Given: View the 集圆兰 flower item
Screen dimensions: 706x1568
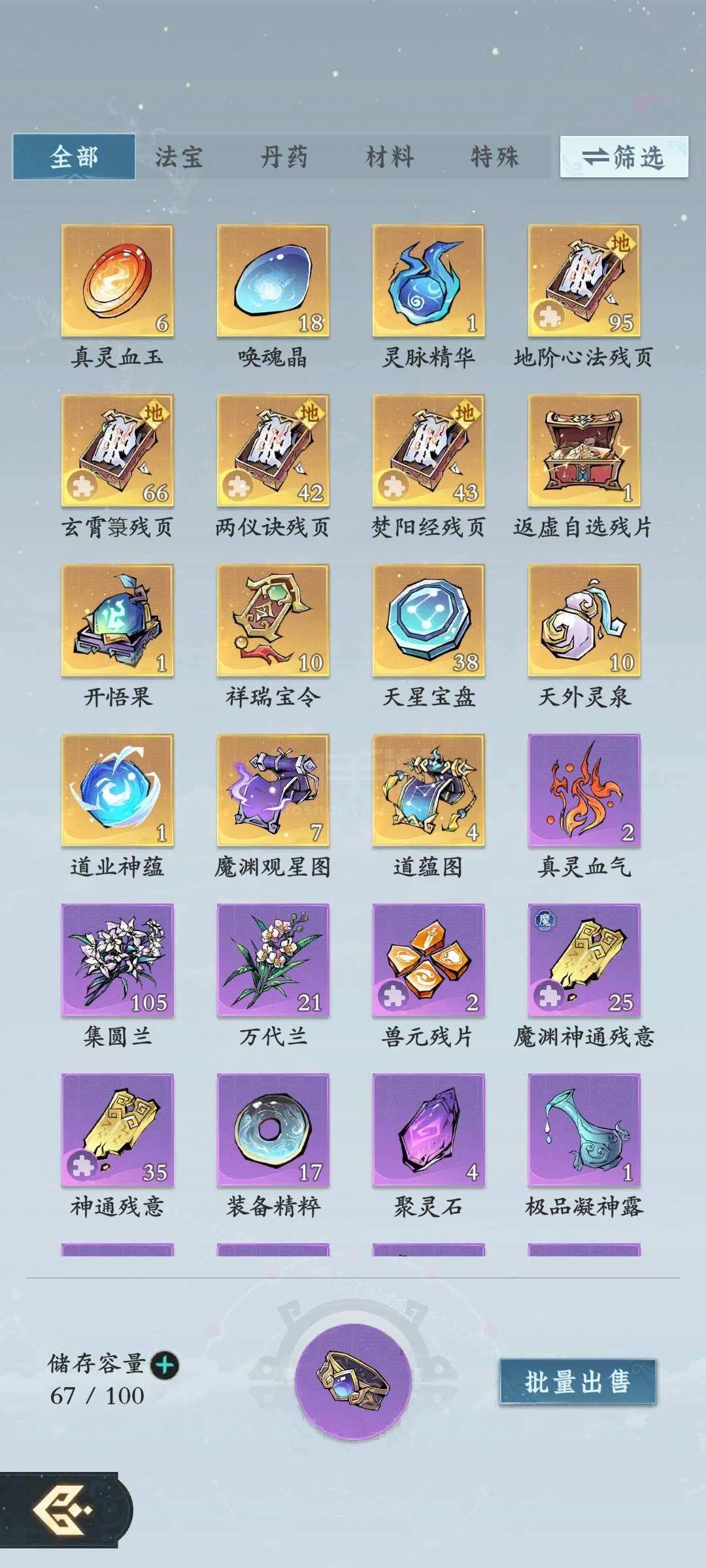Looking at the screenshot, I should [118, 960].
